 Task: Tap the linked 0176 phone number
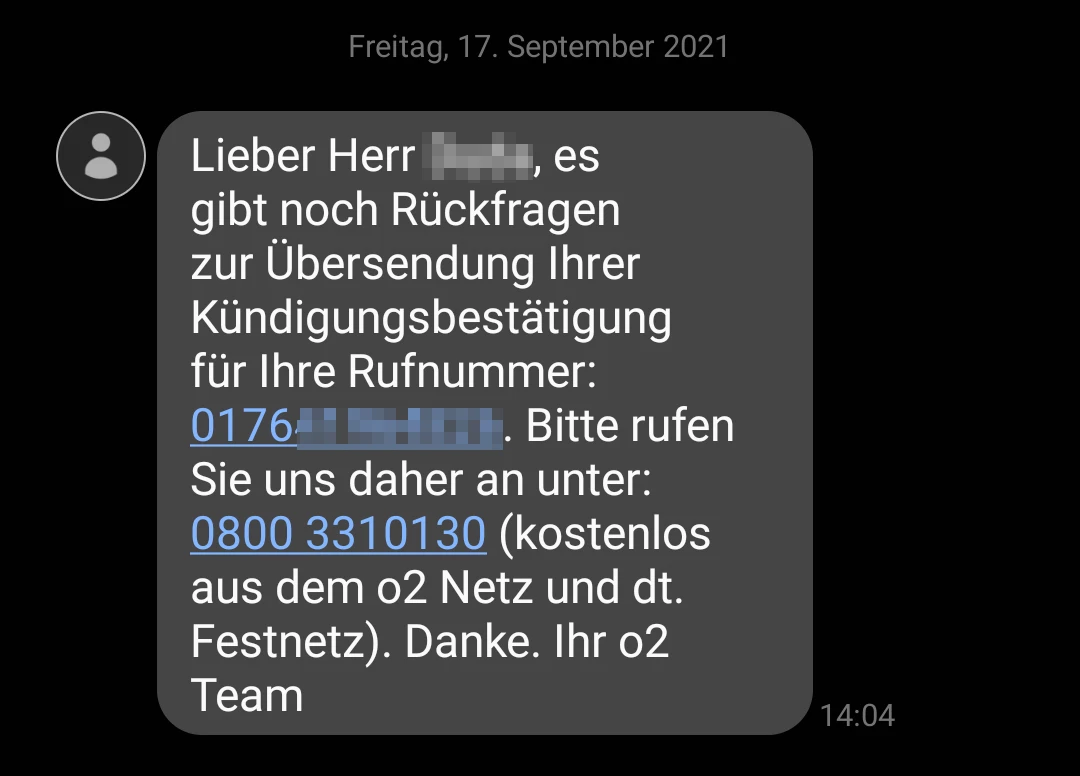[x=345, y=427]
